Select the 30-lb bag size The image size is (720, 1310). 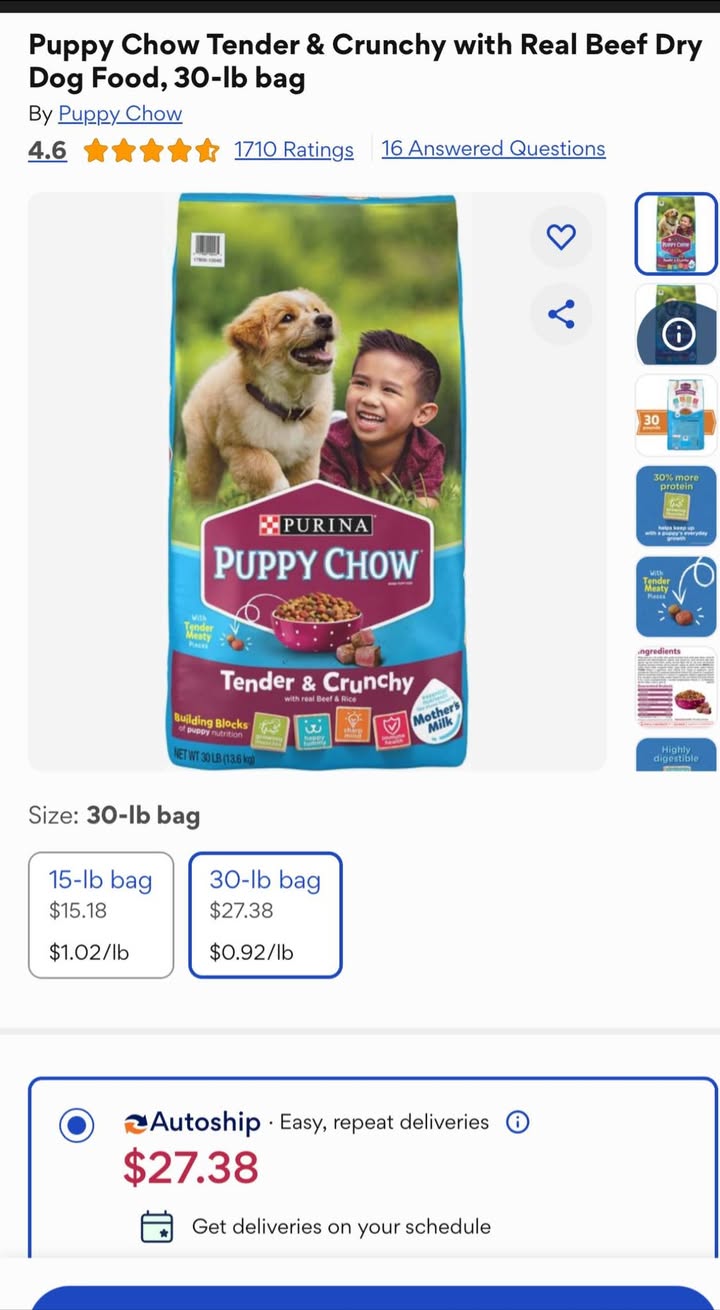coord(265,914)
